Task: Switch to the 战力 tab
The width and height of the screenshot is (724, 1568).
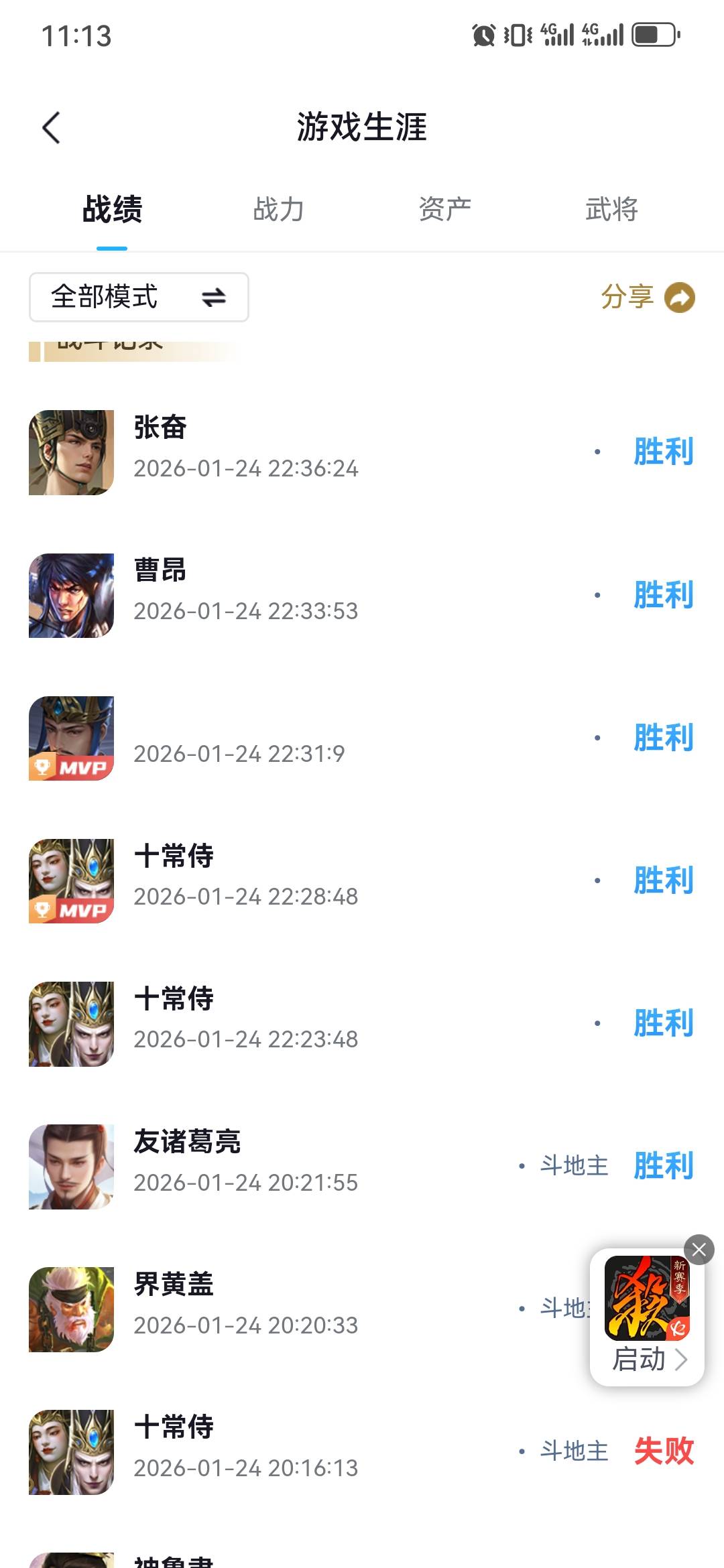Action: (278, 209)
